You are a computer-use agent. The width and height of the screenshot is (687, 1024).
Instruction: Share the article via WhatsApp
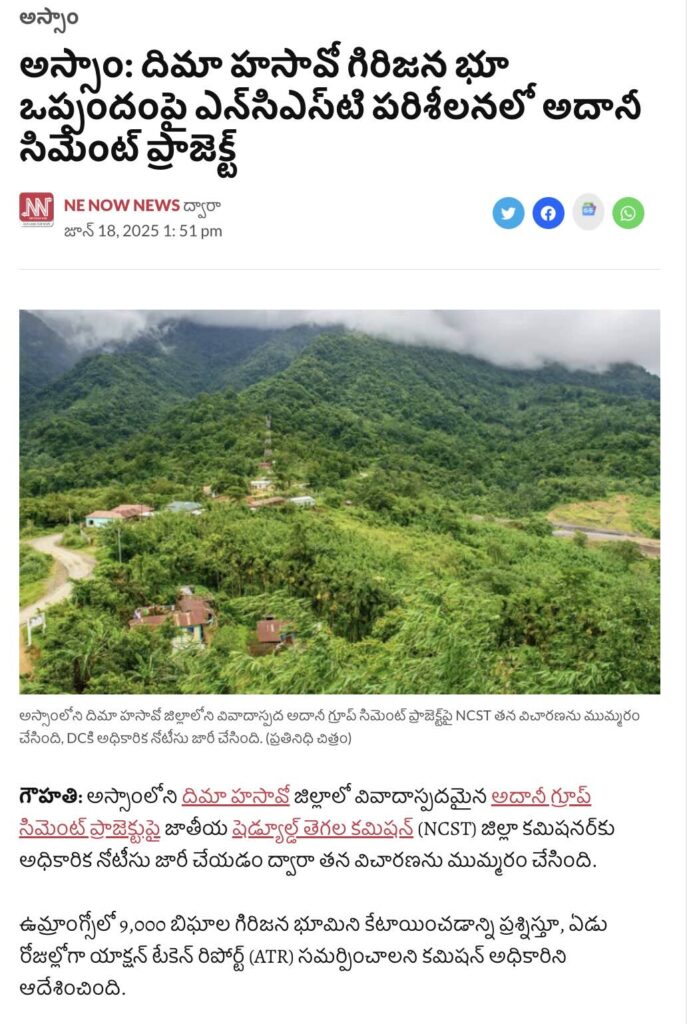[628, 213]
